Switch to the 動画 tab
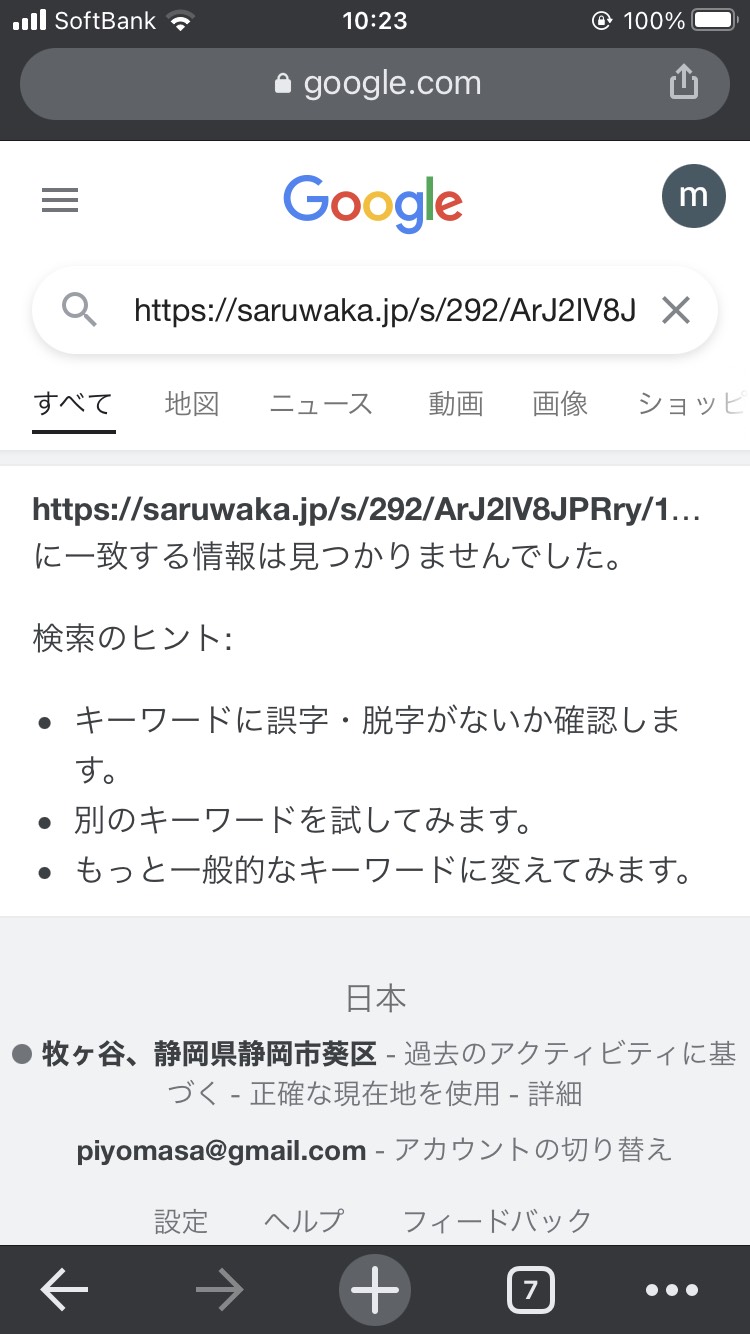This screenshot has height=1334, width=750. [x=455, y=404]
